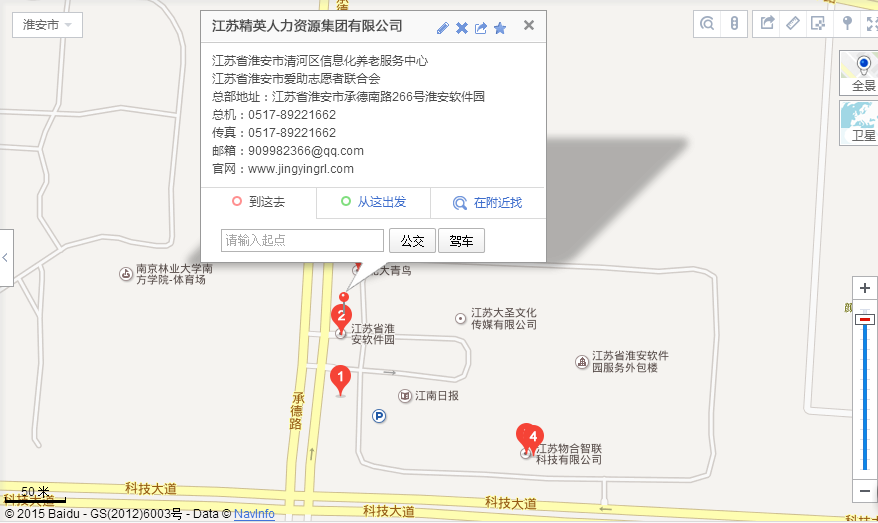
Task: Open the ruler distance measuring tool
Action: point(793,23)
